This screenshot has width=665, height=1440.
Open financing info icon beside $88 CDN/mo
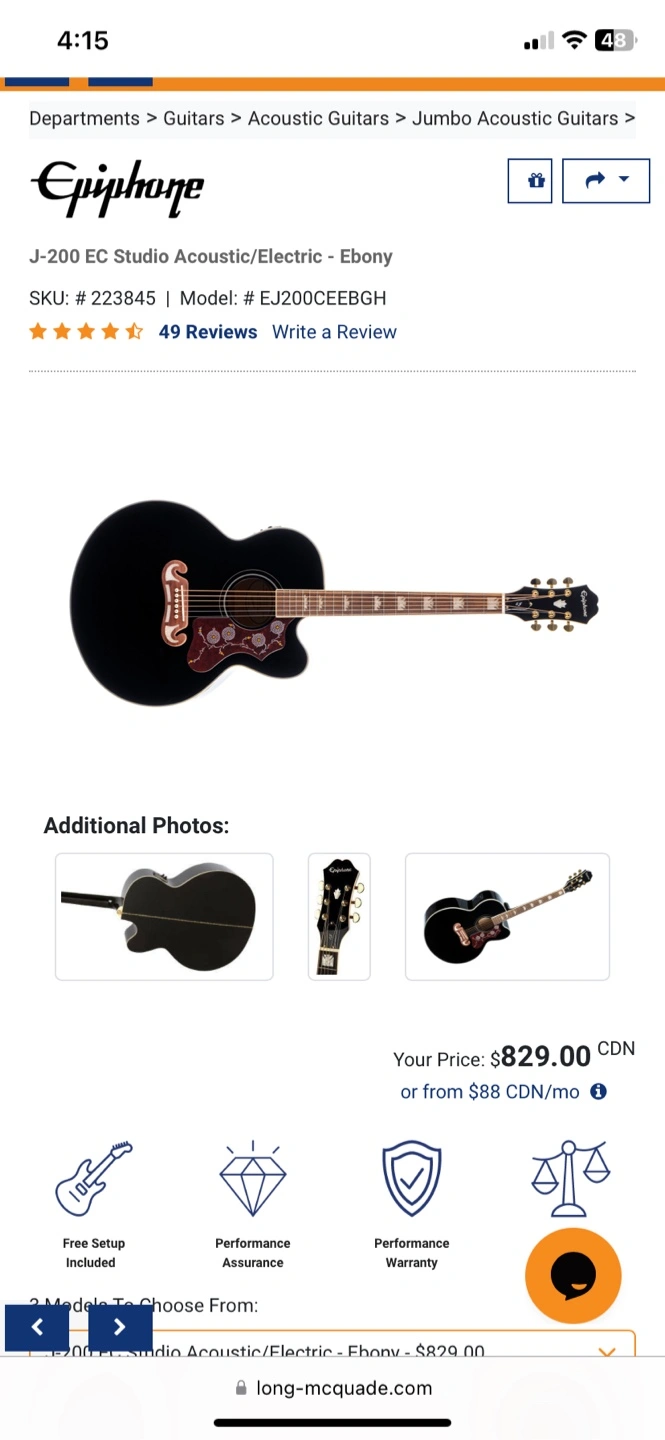pyautogui.click(x=598, y=1091)
